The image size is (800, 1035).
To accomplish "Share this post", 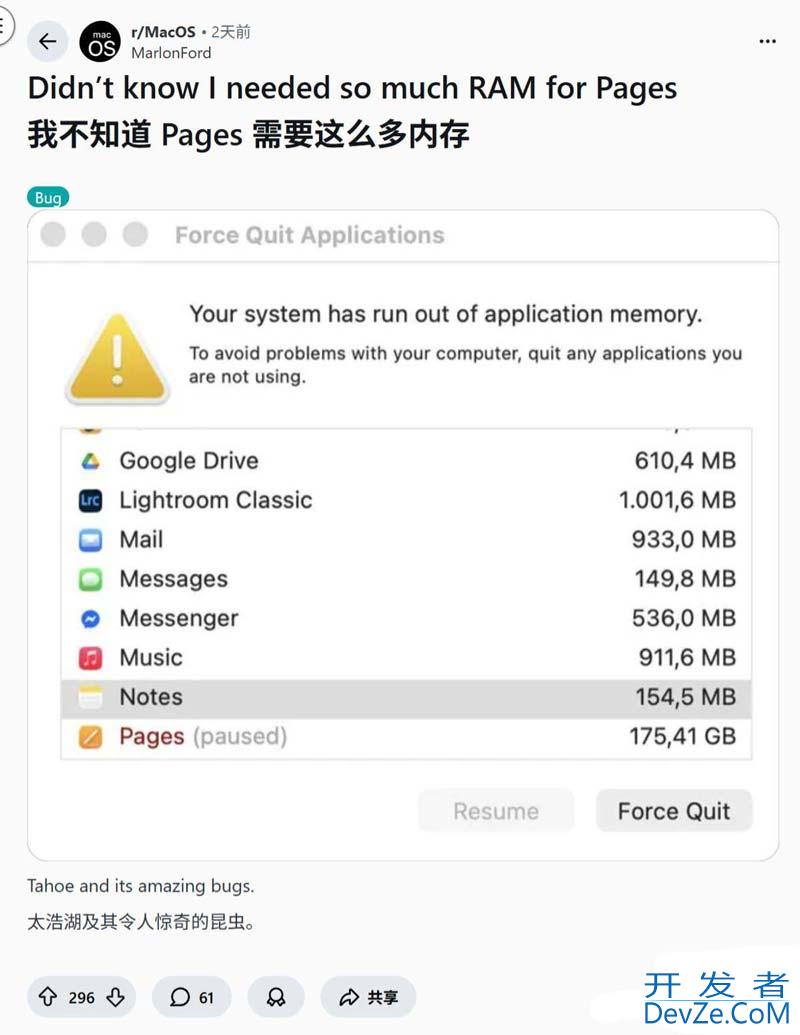I will click(368, 997).
